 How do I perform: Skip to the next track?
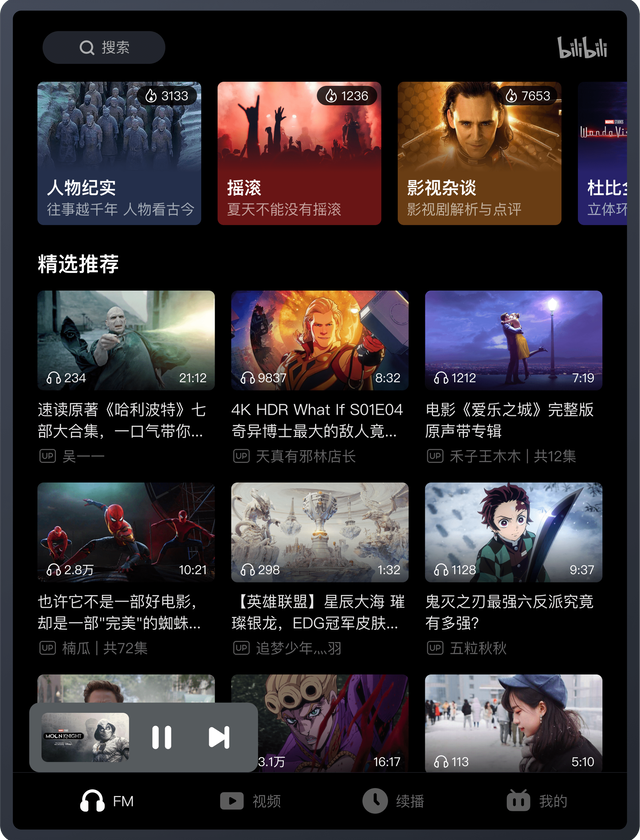[218, 737]
